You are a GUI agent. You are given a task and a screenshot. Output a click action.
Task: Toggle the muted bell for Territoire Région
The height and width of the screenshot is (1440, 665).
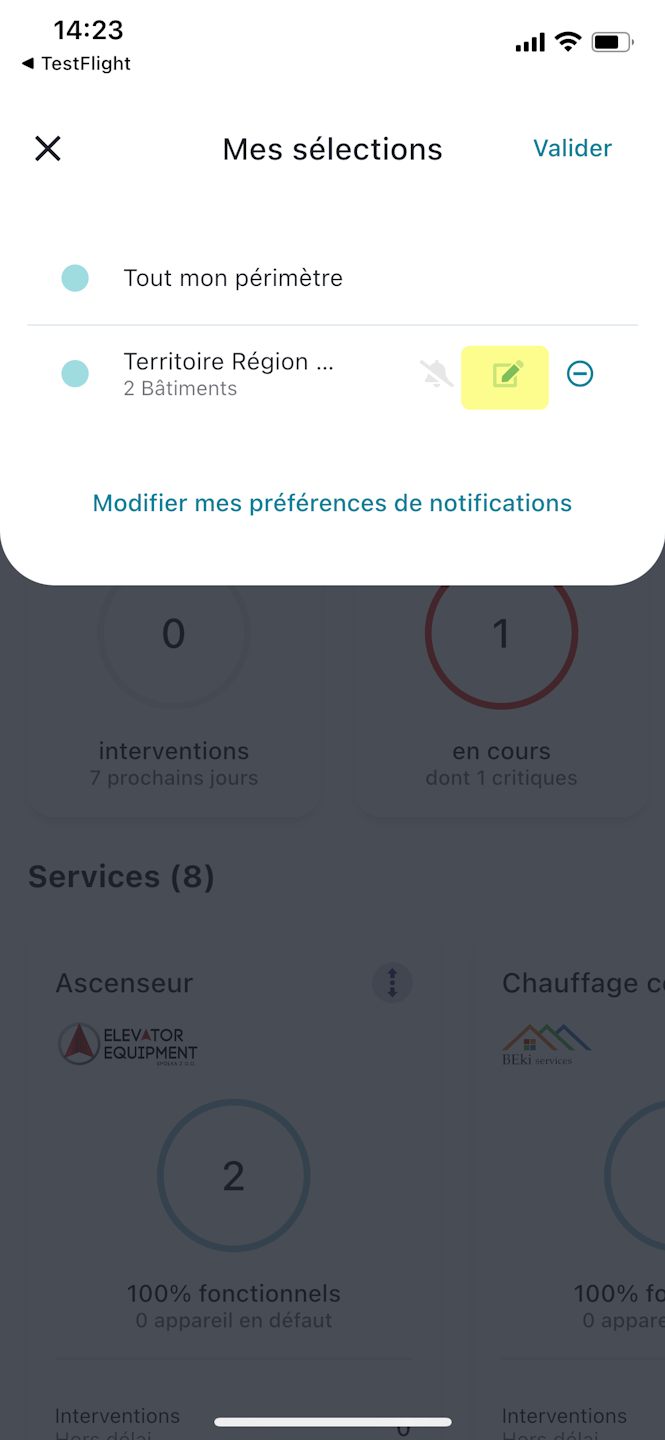[x=437, y=374]
